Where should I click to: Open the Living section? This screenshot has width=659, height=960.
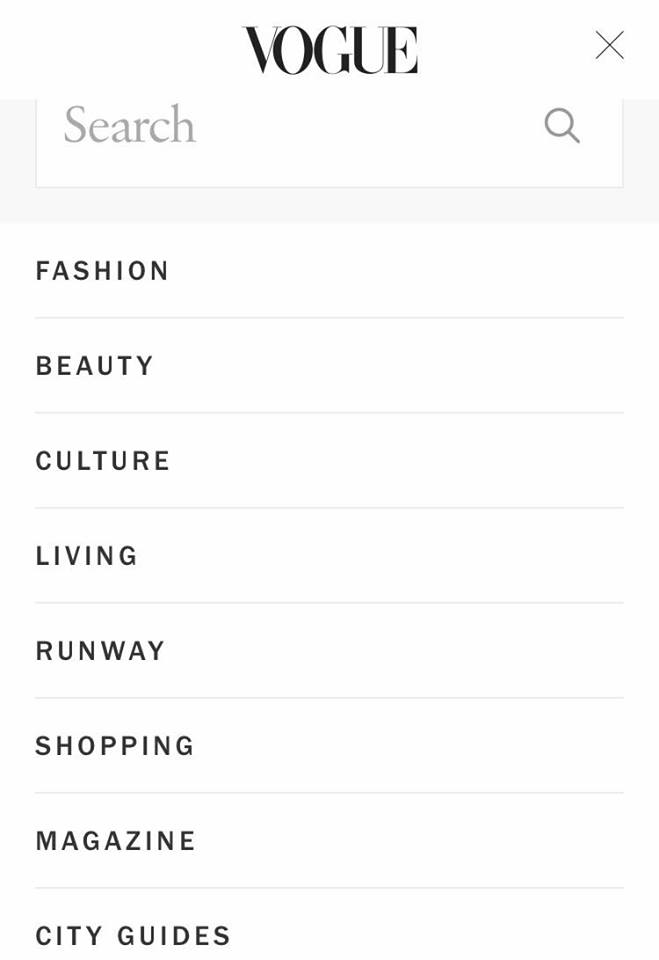[87, 556]
